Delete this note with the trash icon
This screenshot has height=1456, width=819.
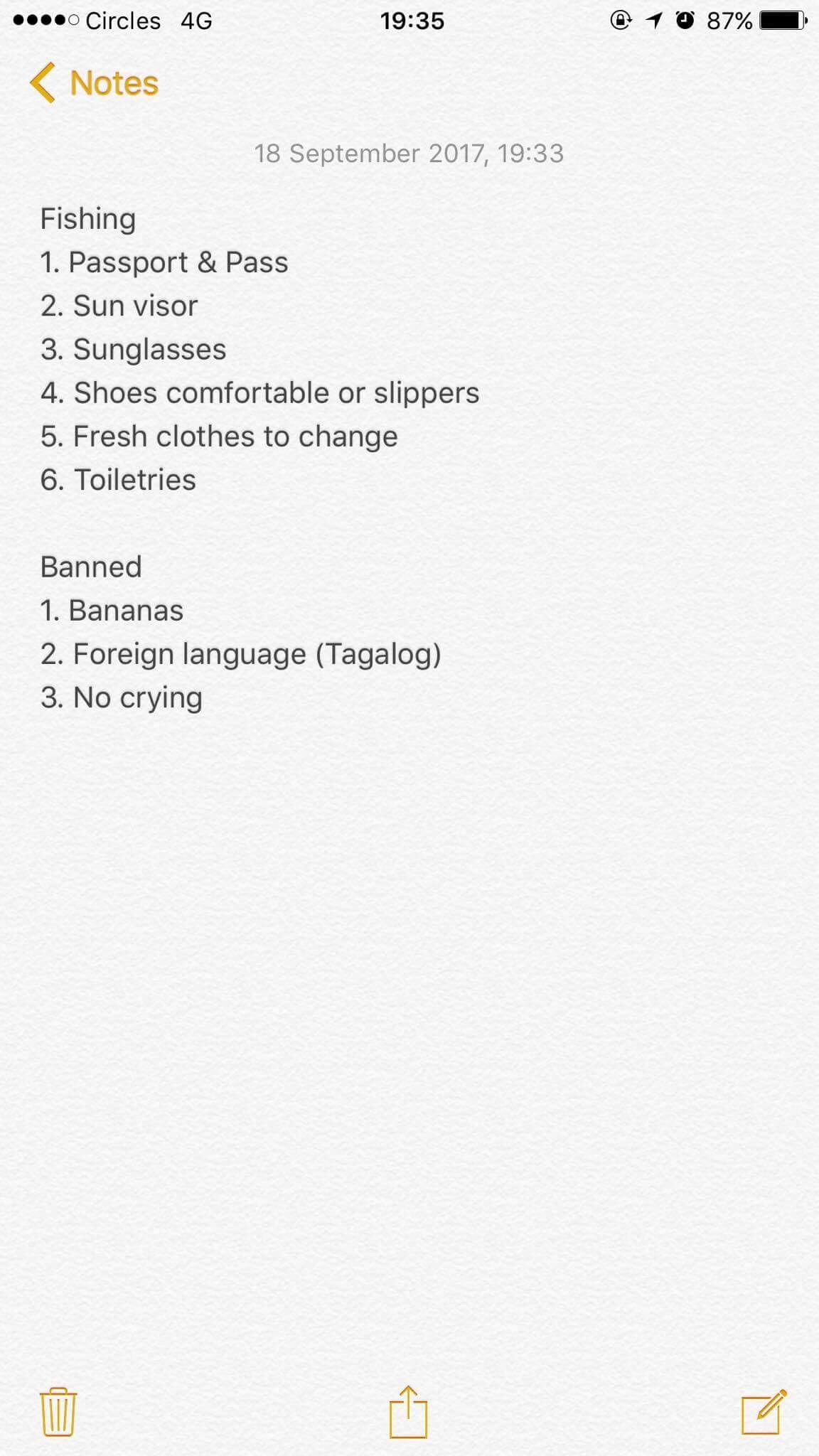point(58,1411)
